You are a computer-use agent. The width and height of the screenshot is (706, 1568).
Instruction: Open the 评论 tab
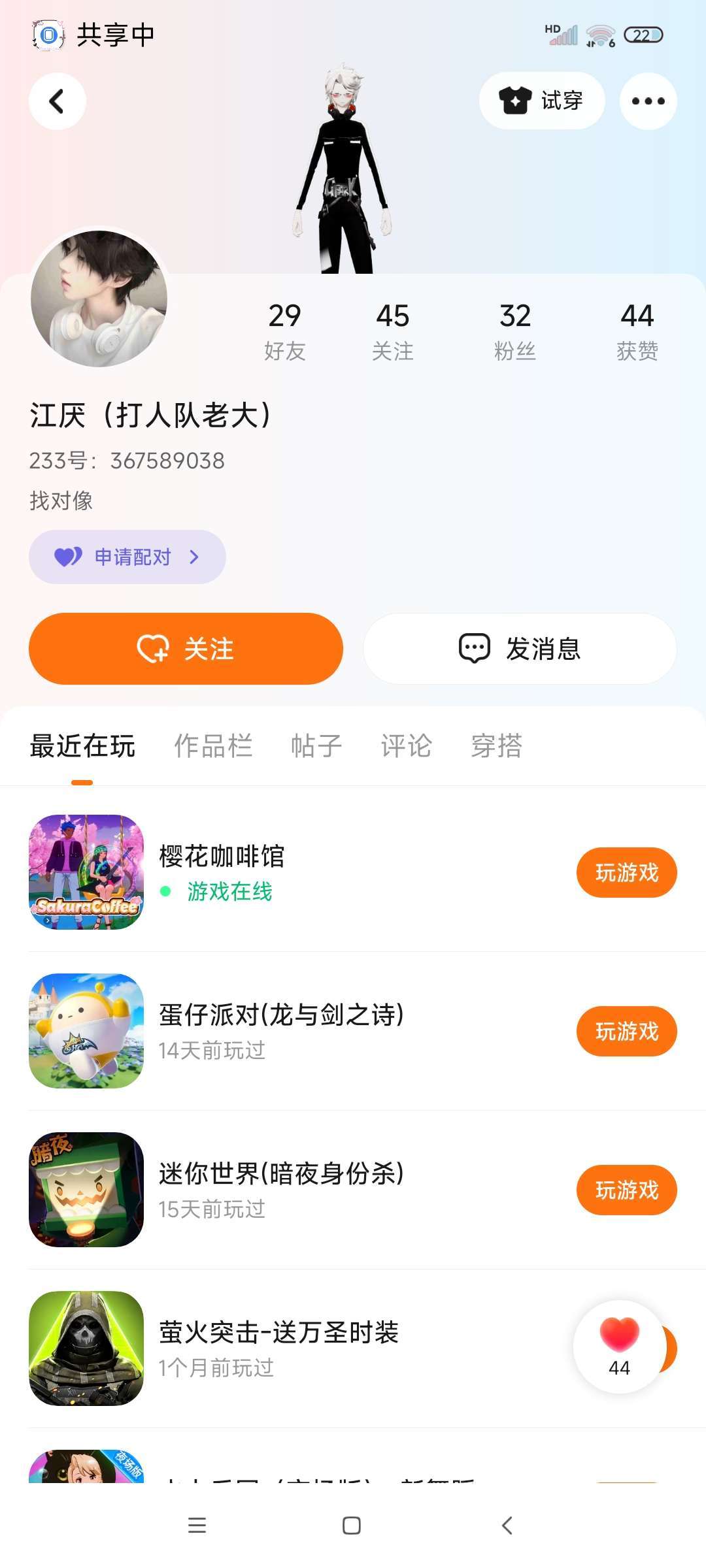[406, 745]
